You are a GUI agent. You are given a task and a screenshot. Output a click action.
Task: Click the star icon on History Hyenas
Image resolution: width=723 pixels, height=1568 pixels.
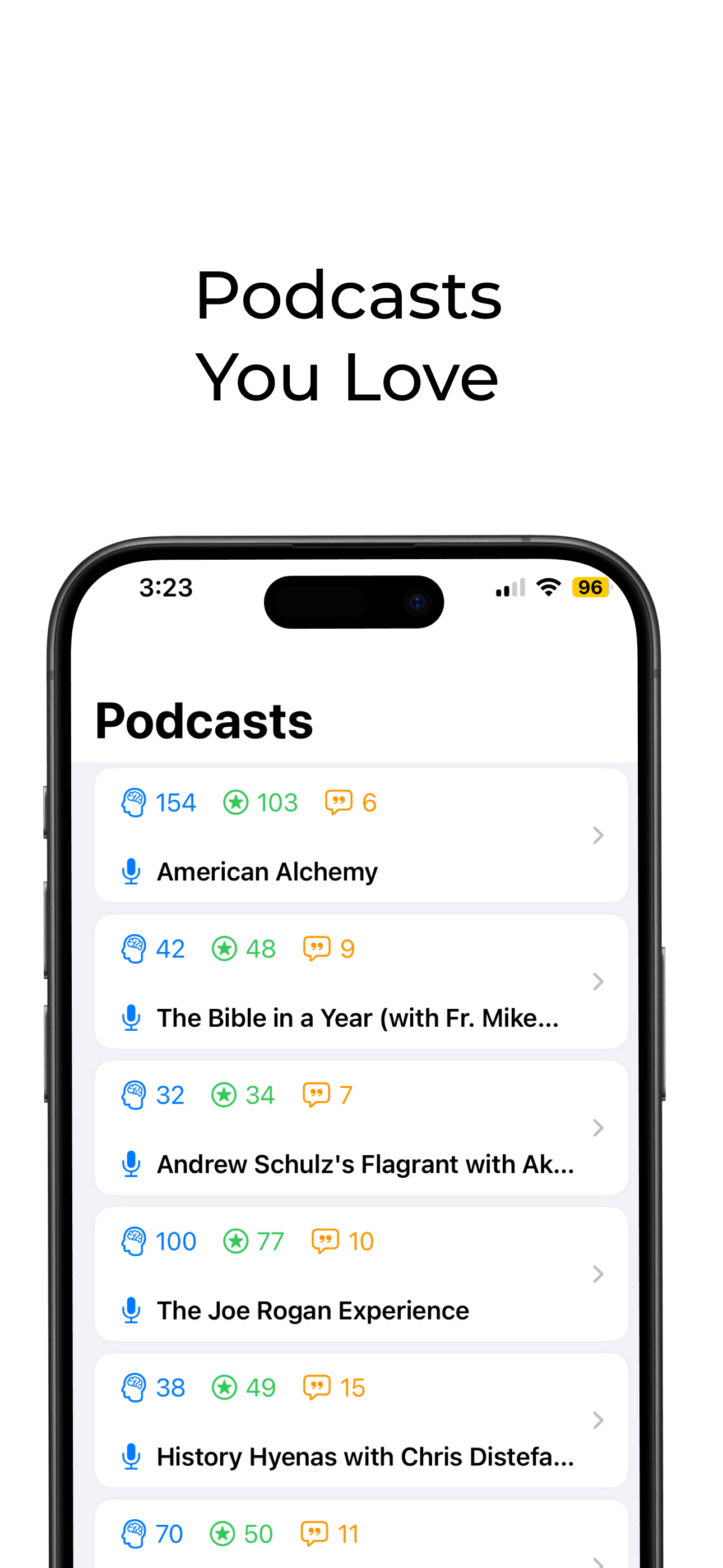click(226, 1387)
